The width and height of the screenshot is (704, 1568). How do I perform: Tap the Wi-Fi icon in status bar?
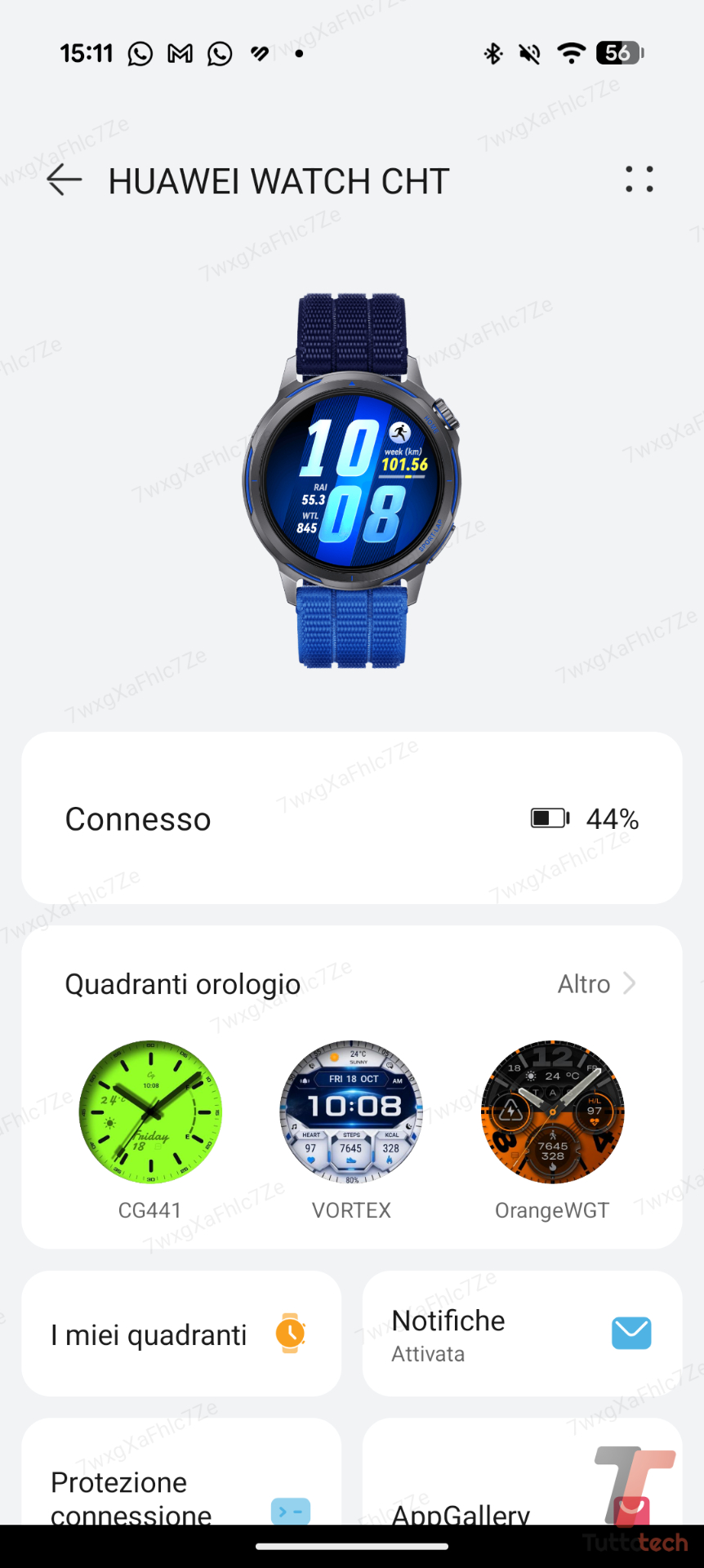tap(572, 52)
